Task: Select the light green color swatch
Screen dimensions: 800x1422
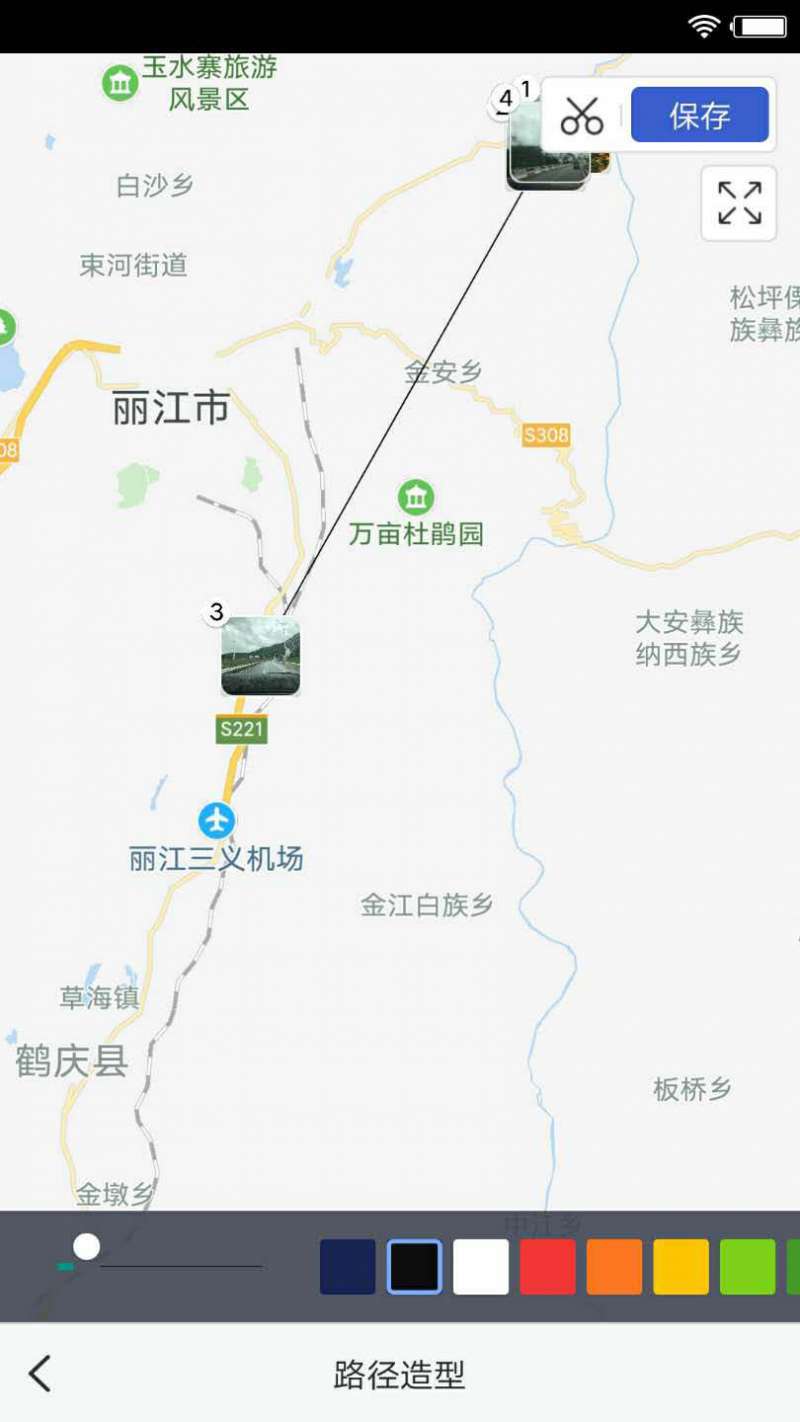Action: [x=748, y=1267]
